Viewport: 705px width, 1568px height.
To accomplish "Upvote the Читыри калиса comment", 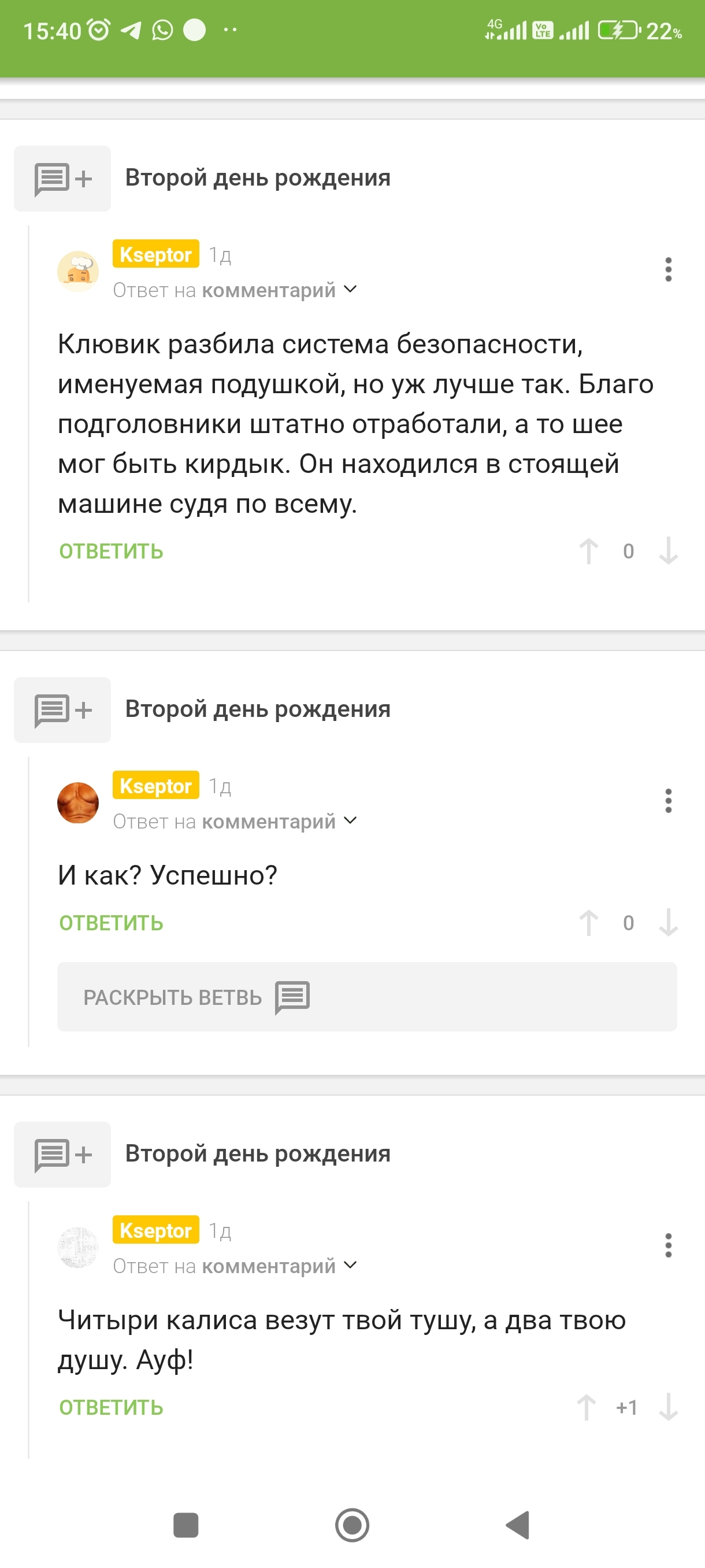I will (587, 1408).
